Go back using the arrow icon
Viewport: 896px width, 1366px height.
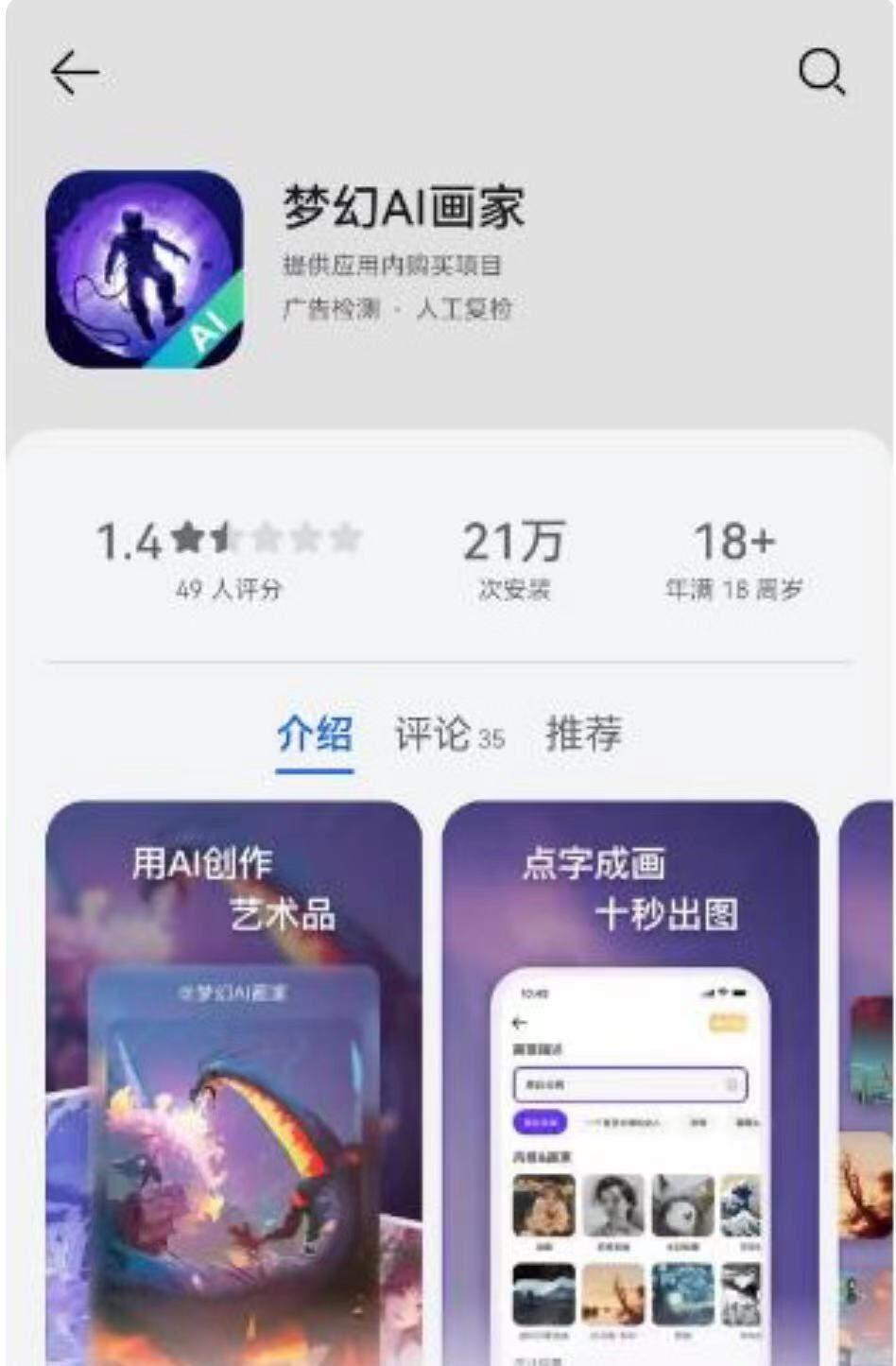point(75,73)
